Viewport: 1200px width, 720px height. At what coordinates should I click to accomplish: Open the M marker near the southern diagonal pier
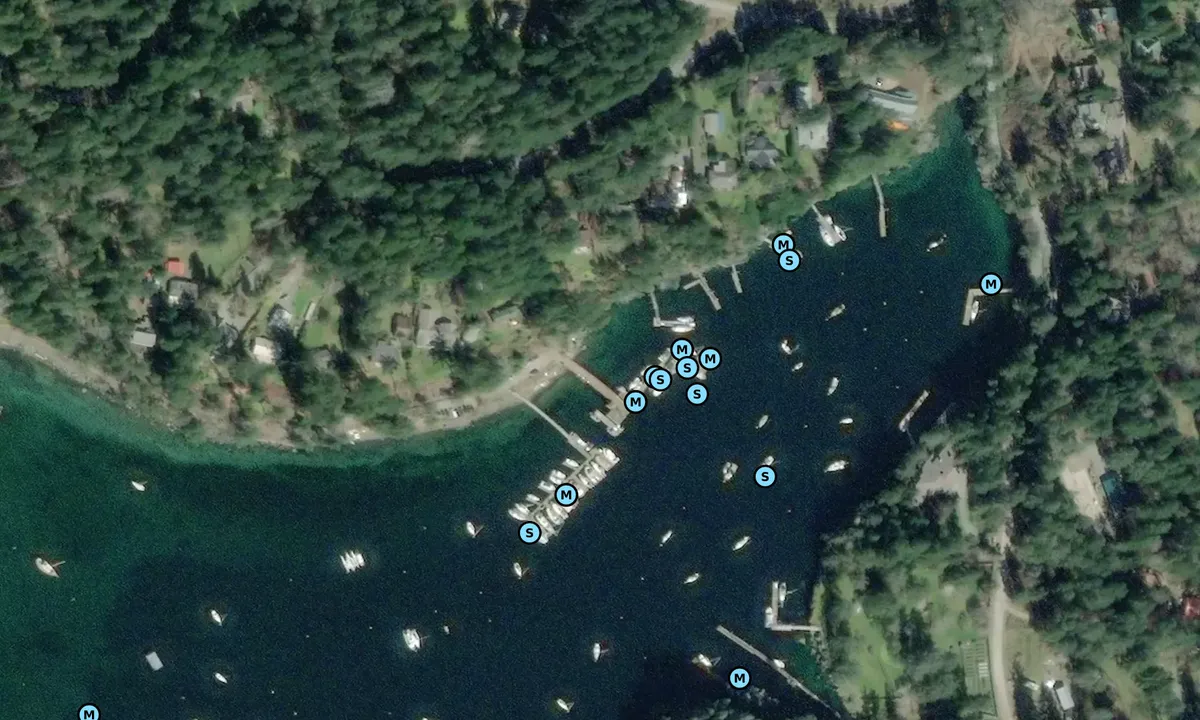[739, 678]
